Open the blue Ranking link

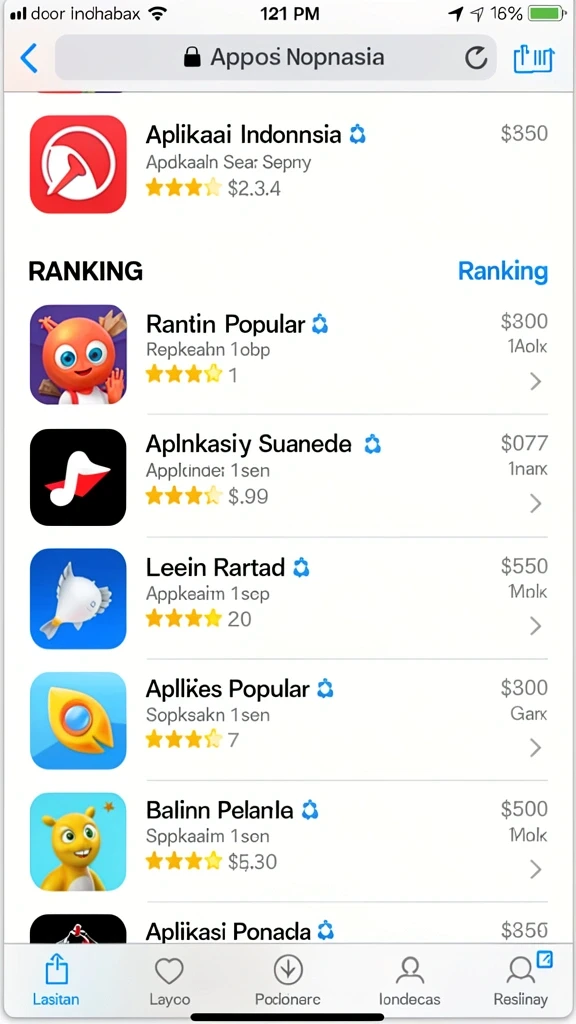tap(503, 270)
